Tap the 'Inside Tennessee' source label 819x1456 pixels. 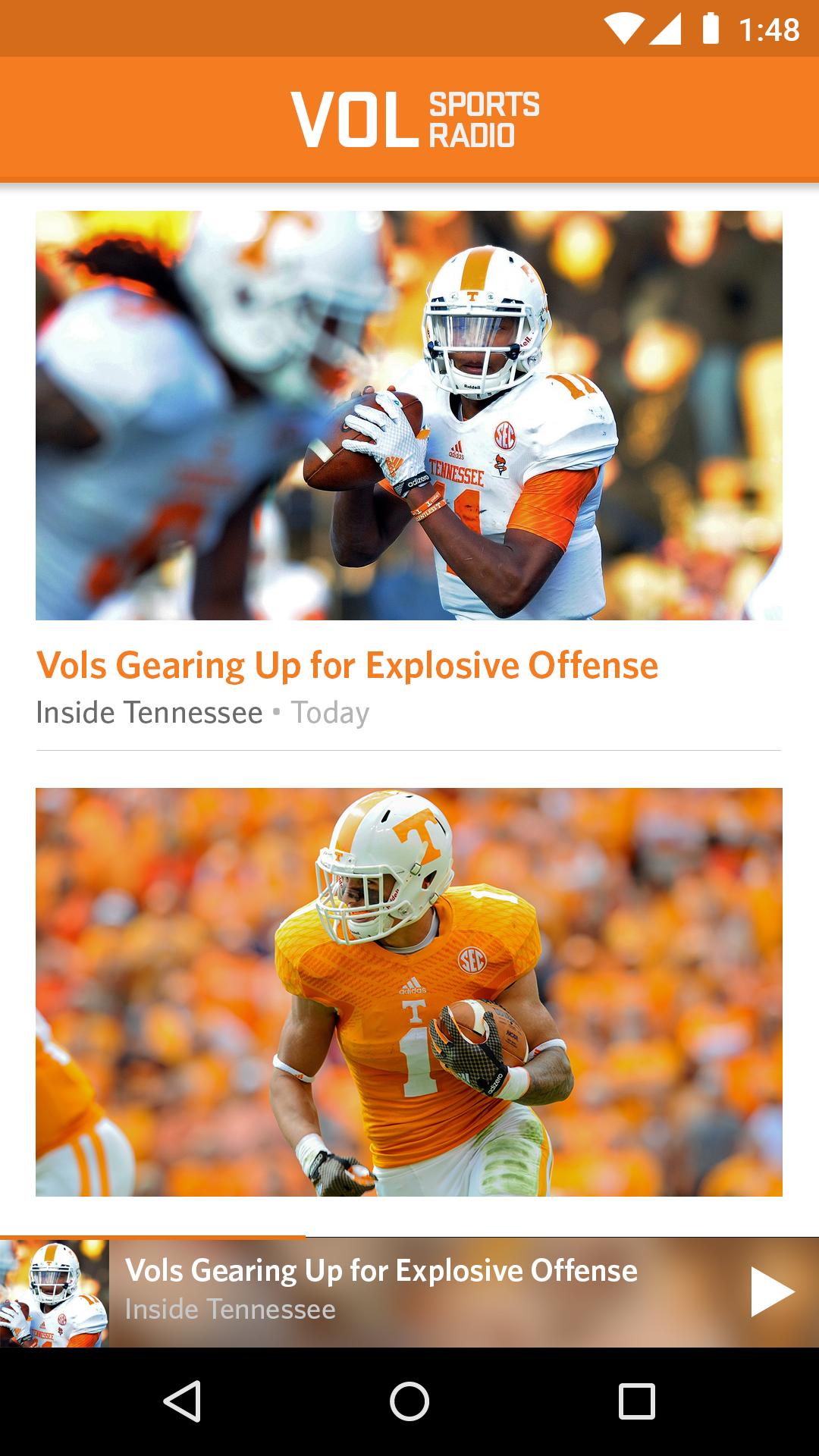click(x=149, y=711)
